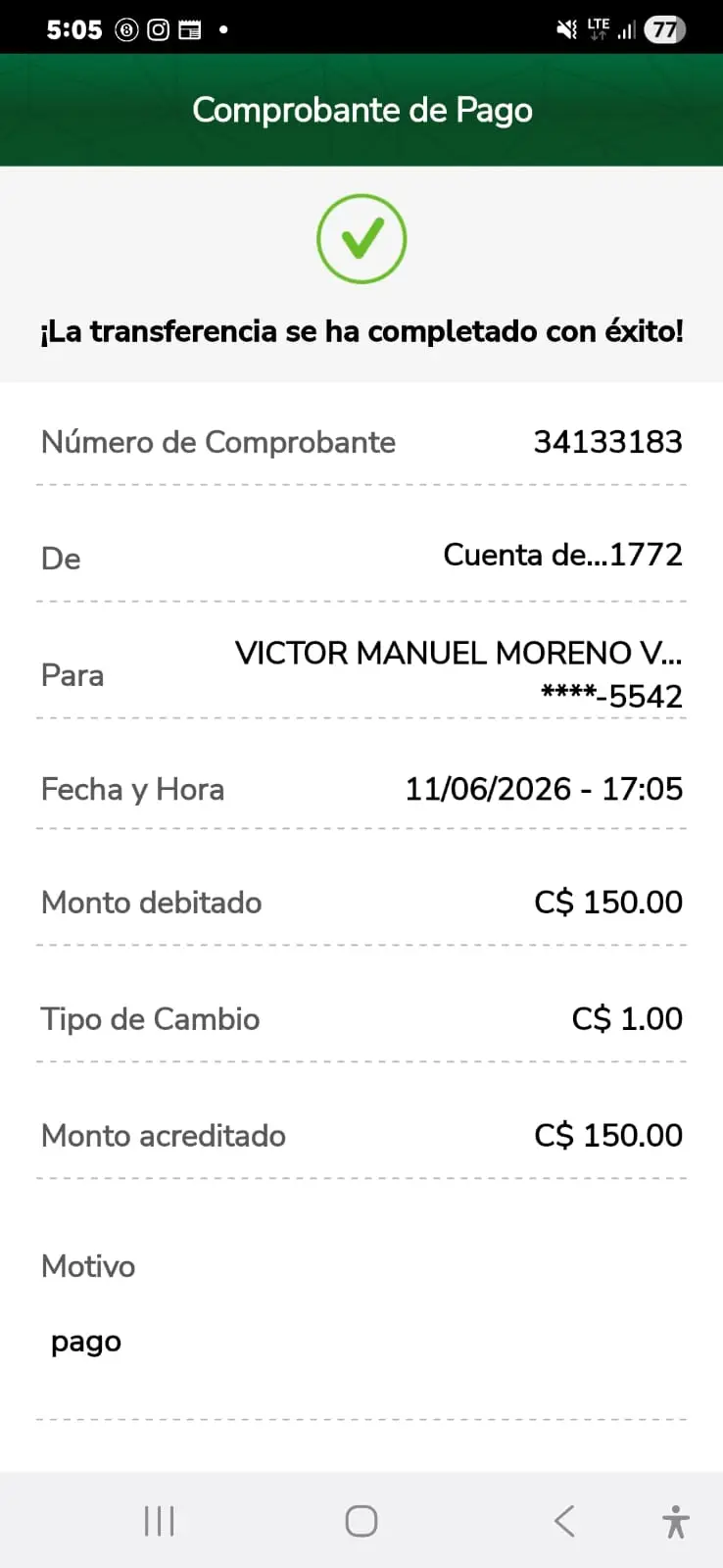Open the accessibility shortcut icon
Screen dimensions: 723x1568
click(x=676, y=1521)
